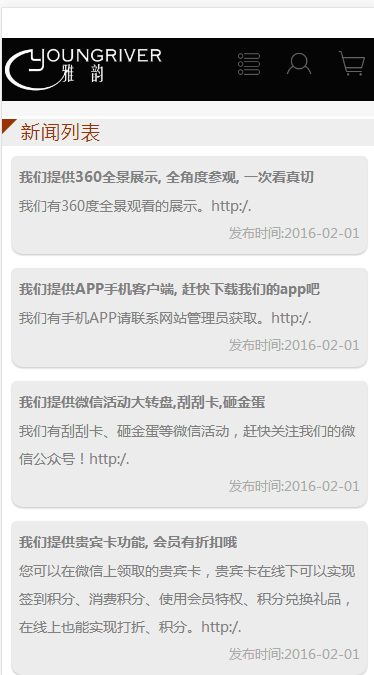The height and width of the screenshot is (675, 374).
Task: Open the 贵宾卡功能 news item
Action: coord(189,598)
